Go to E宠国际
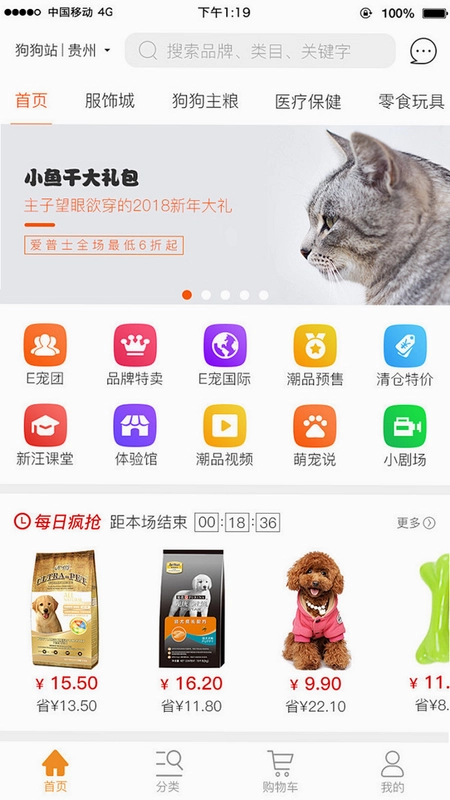The image size is (450, 800). point(224,355)
